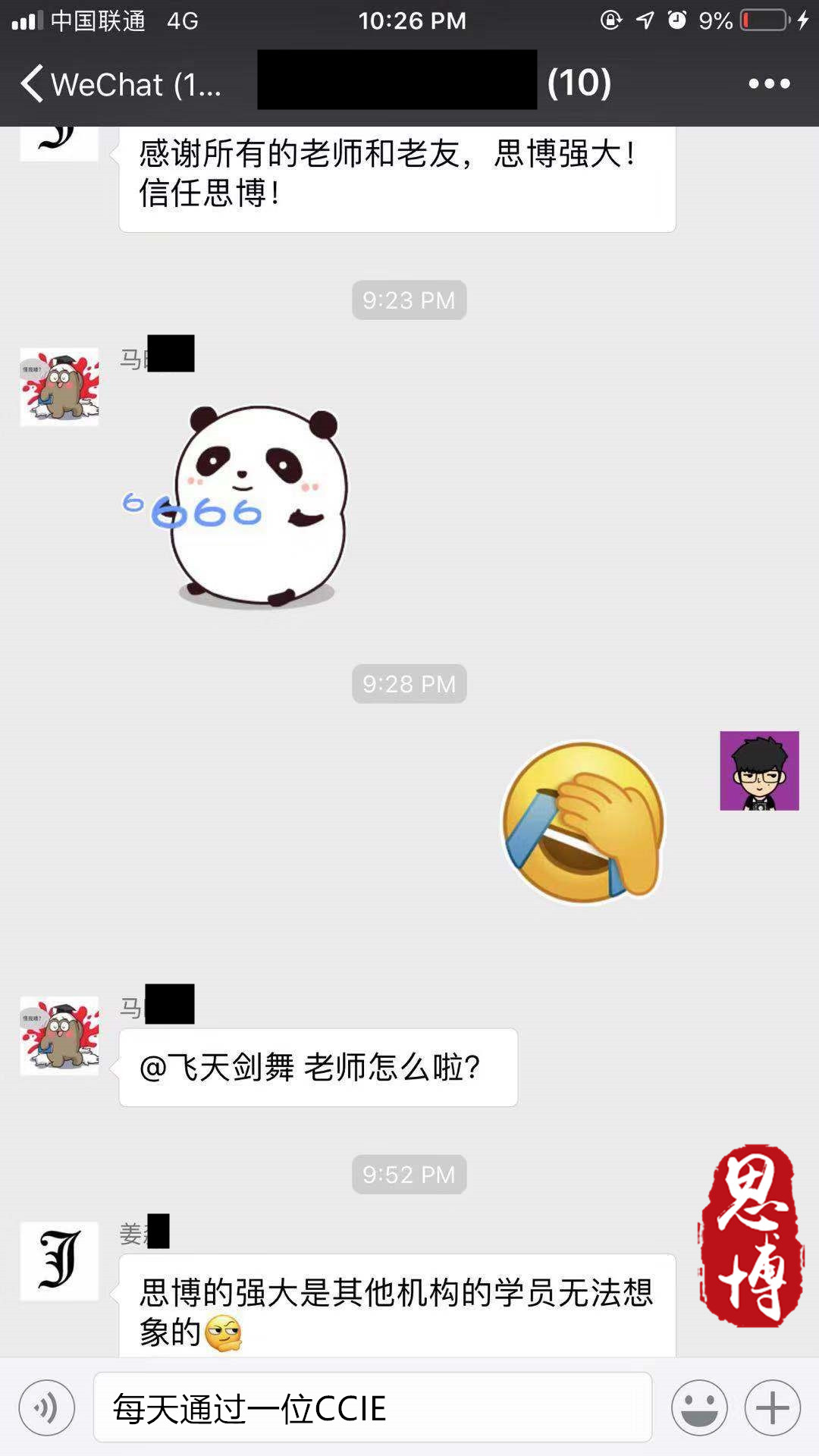View the facepalm laughing emoji sticker
Viewport: 819px width, 1456px height.
point(584,823)
